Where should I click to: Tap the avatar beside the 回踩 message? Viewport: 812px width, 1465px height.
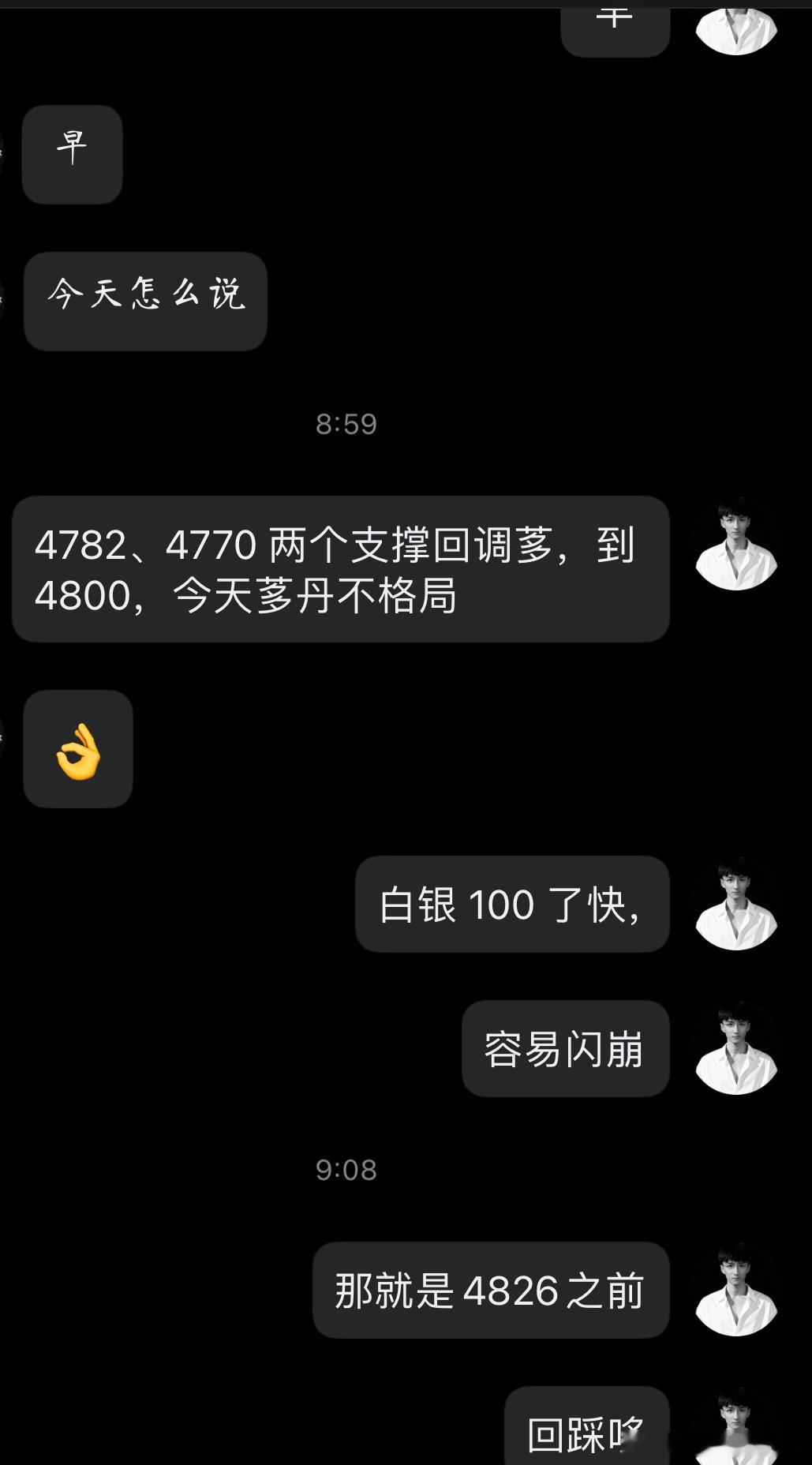(x=735, y=1429)
